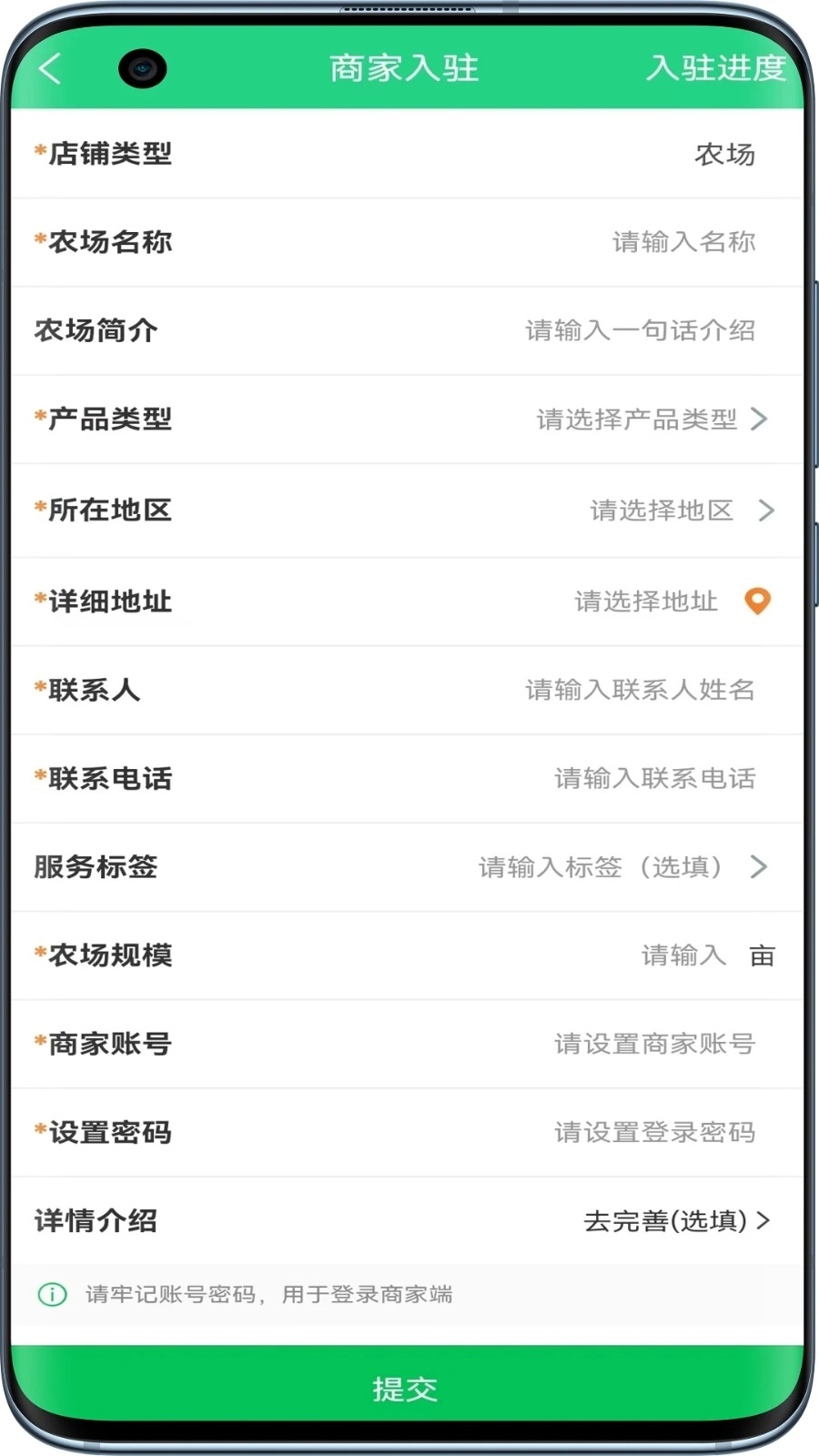Click the 农场 store type value

[723, 155]
